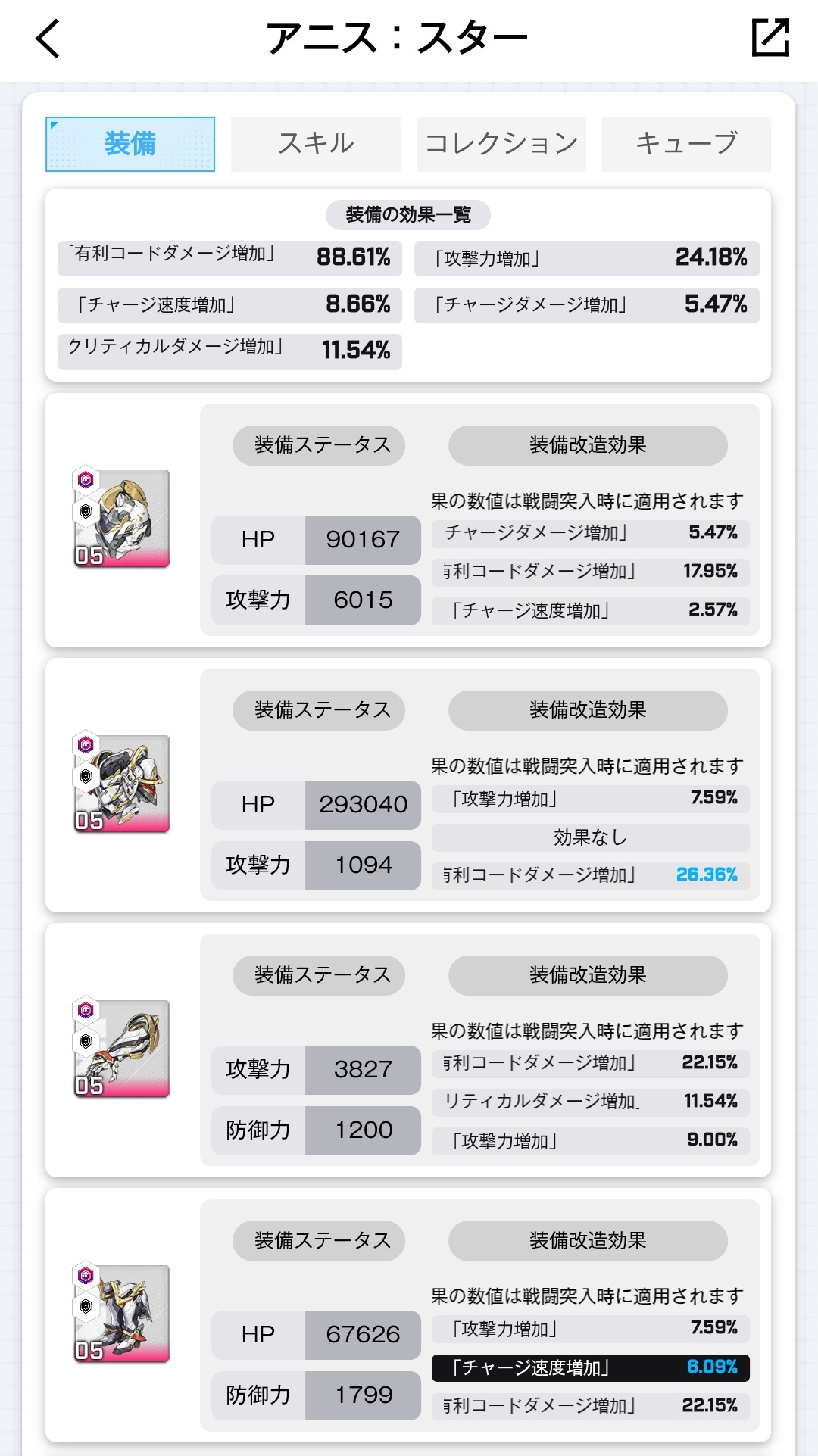This screenshot has width=818, height=1456.
Task: Open the share/export icon at top right
Action: [770, 38]
